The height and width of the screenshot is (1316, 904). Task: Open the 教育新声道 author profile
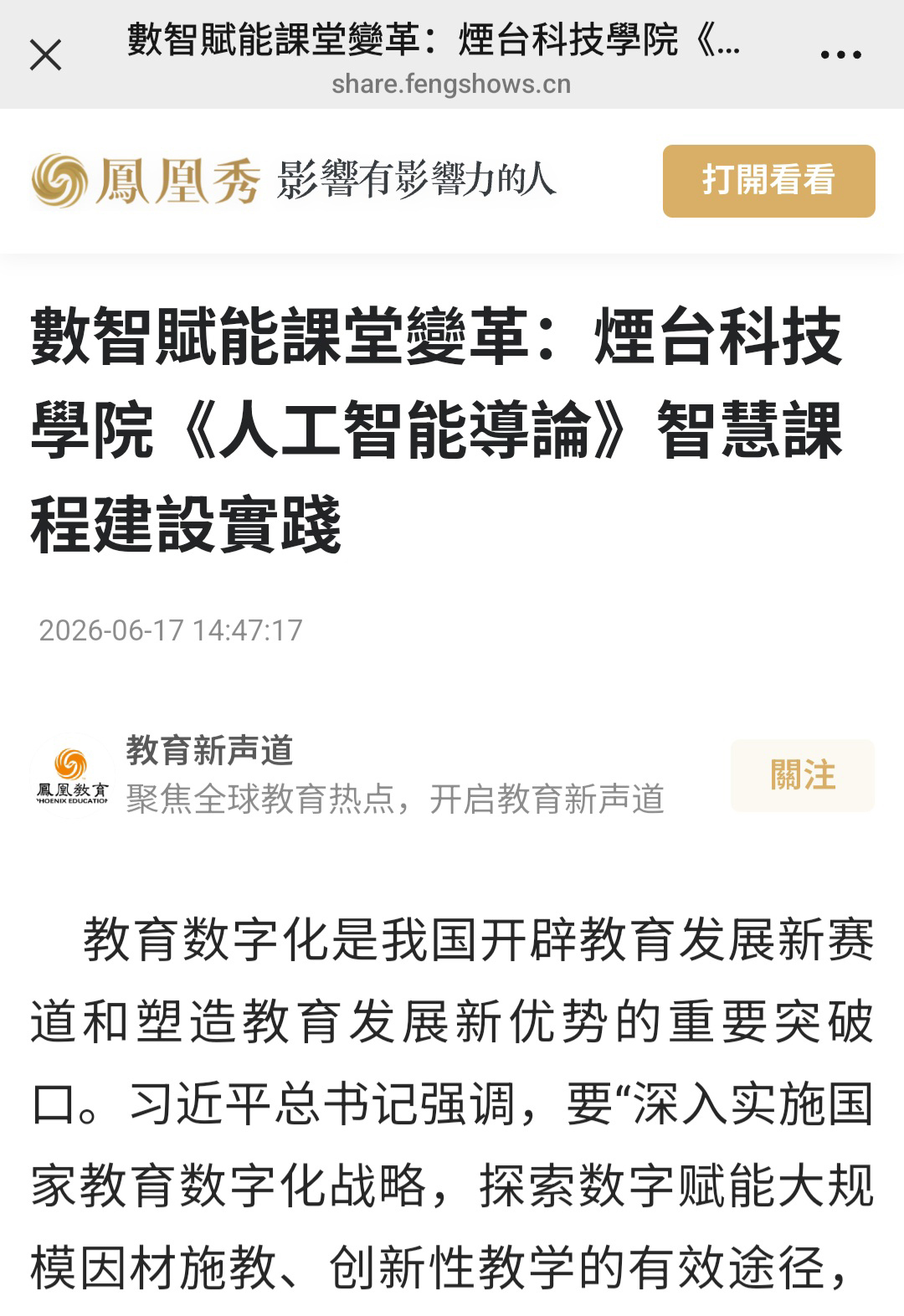coord(209,750)
